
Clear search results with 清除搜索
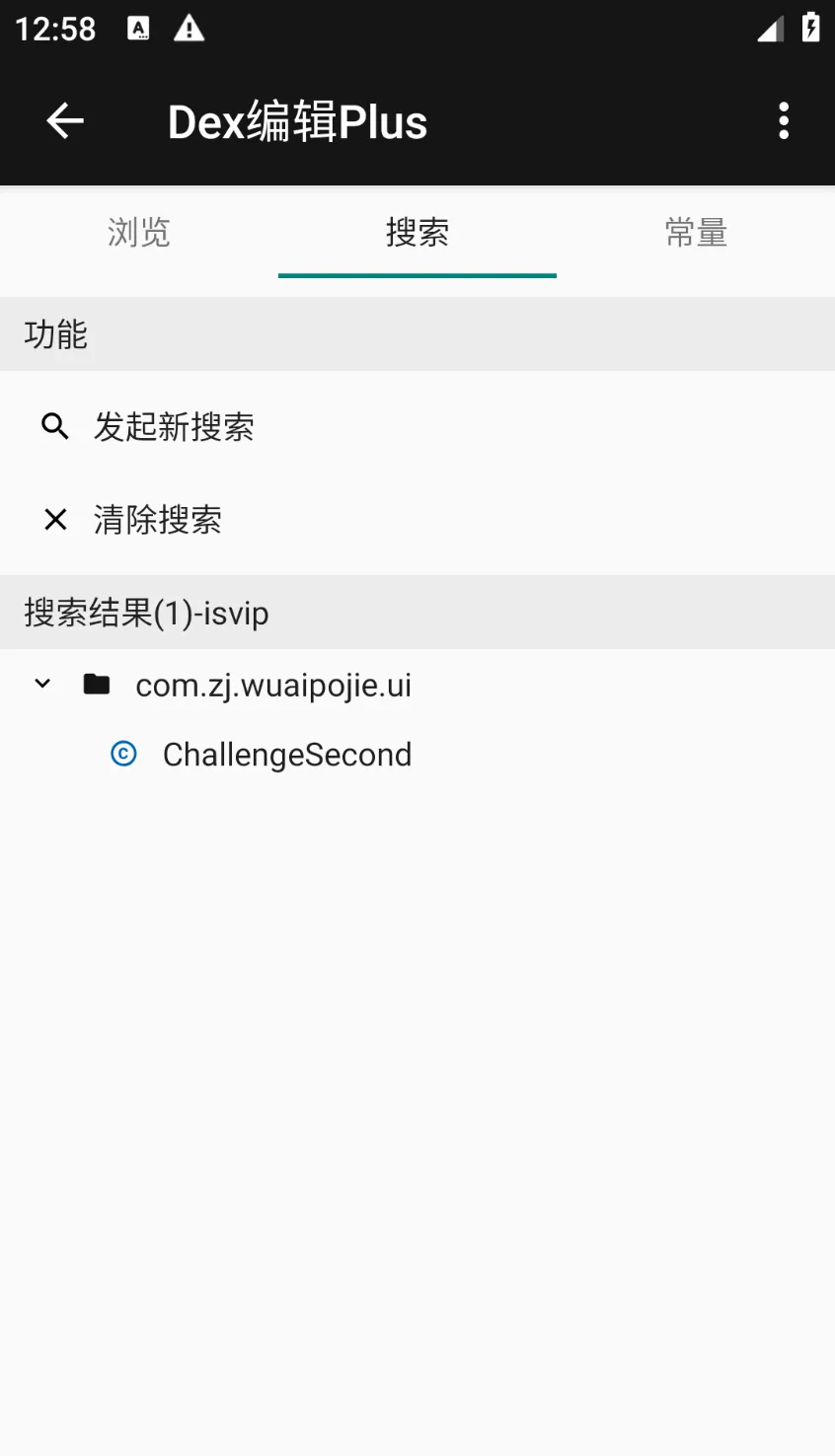click(x=158, y=520)
